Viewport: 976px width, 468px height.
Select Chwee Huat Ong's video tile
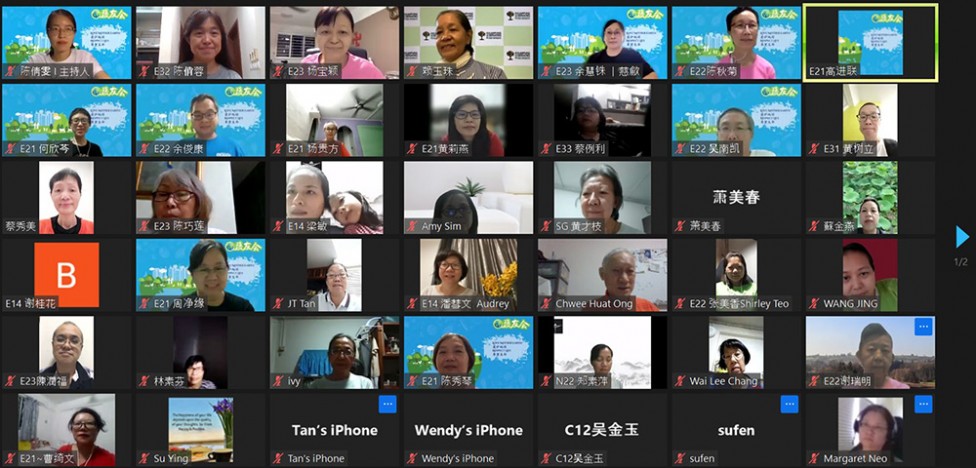602,275
